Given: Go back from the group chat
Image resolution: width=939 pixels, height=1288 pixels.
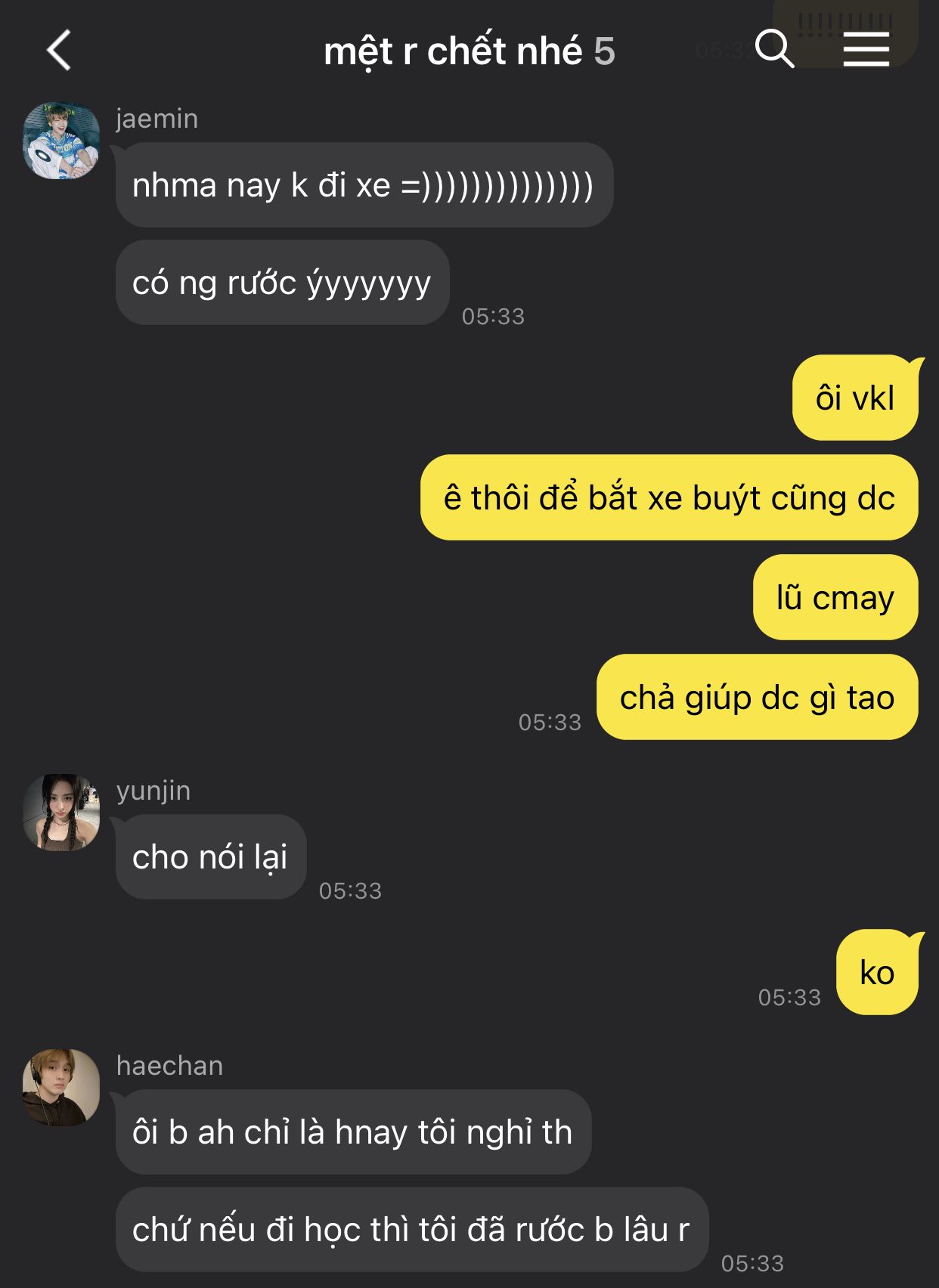Looking at the screenshot, I should [x=59, y=51].
